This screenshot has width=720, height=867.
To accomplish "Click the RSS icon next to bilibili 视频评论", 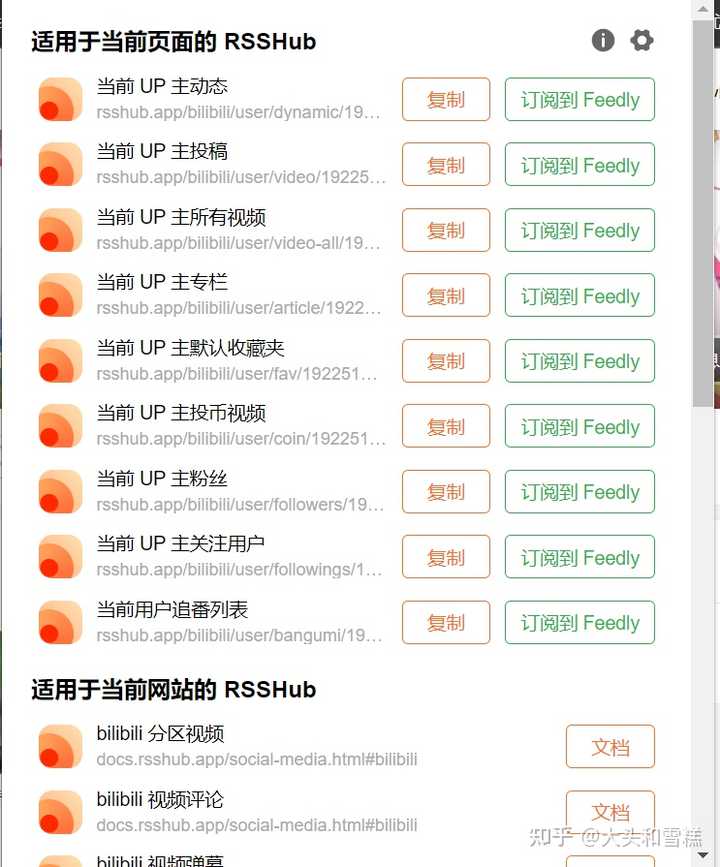I will point(59,812).
